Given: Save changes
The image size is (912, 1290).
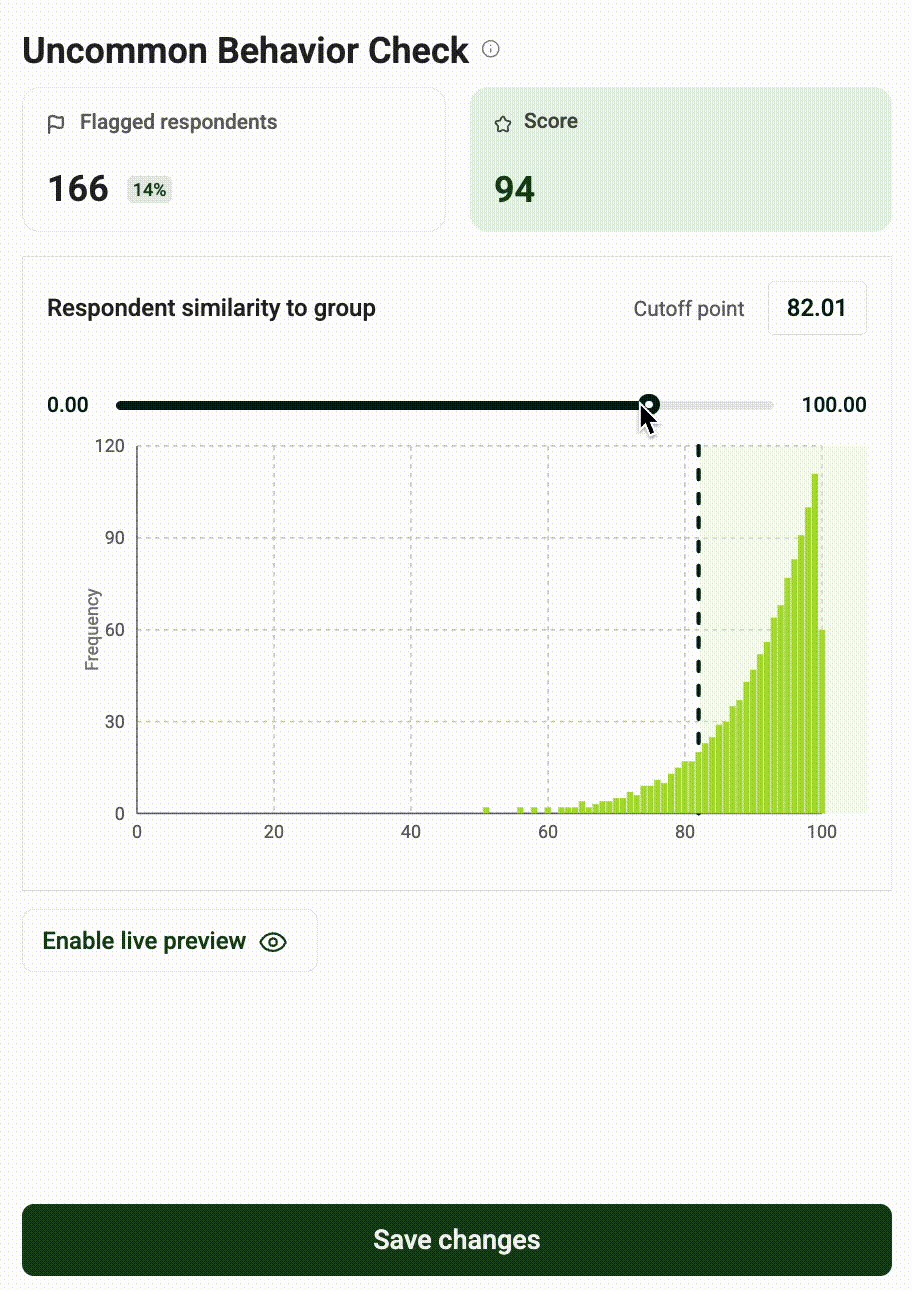Looking at the screenshot, I should (456, 1240).
